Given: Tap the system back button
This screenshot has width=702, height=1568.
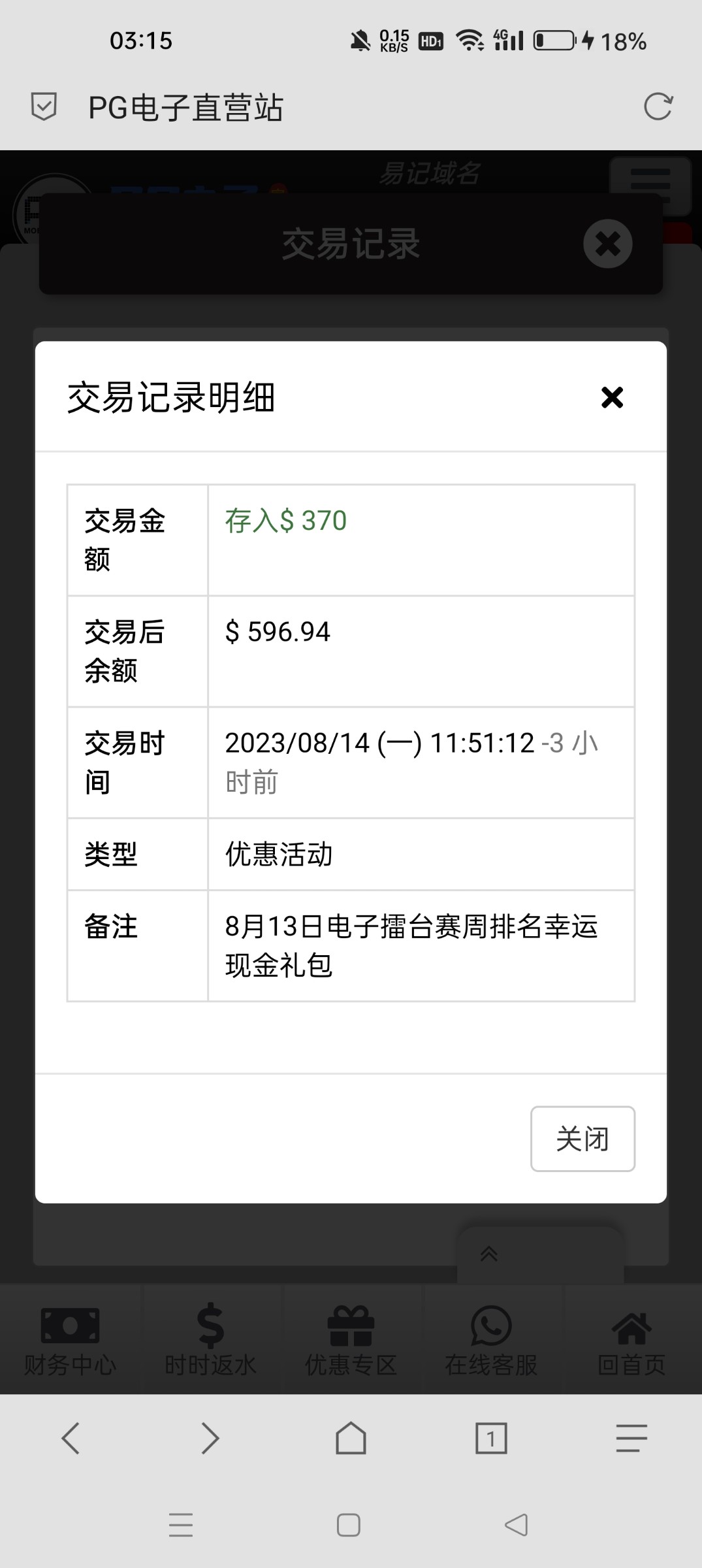Looking at the screenshot, I should pos(517,1526).
